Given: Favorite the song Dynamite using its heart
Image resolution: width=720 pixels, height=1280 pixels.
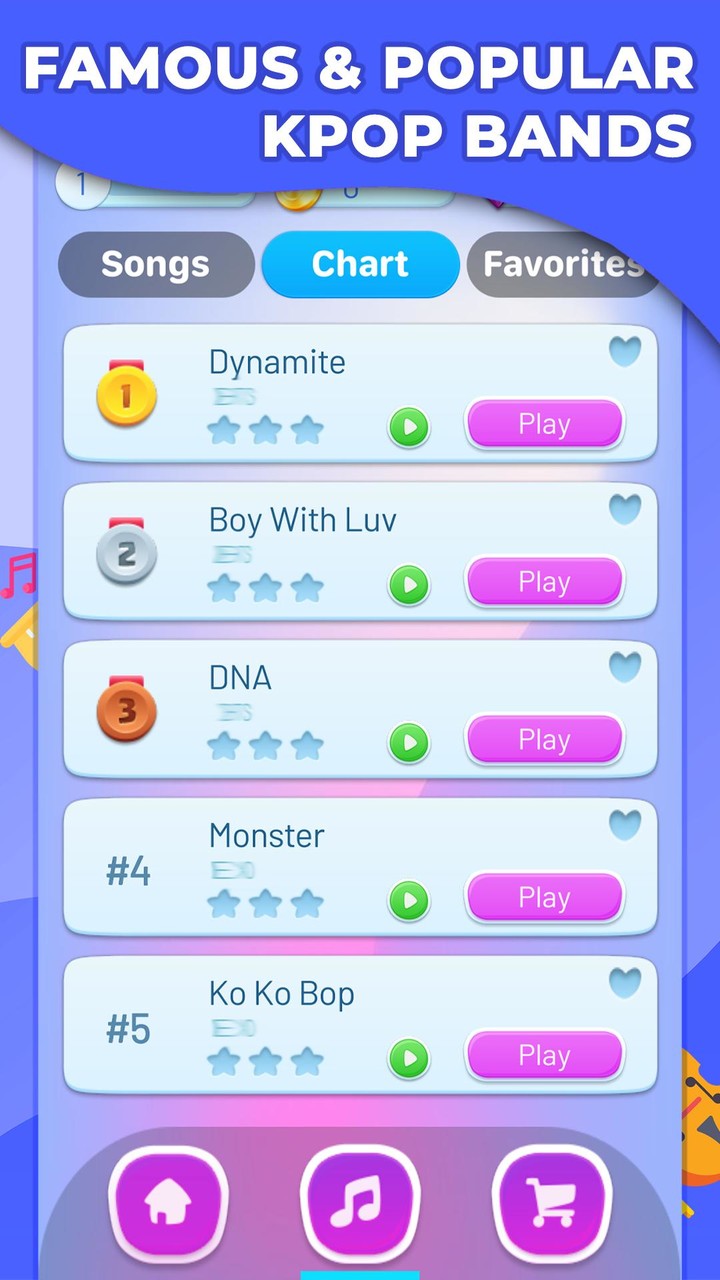Looking at the screenshot, I should [624, 351].
